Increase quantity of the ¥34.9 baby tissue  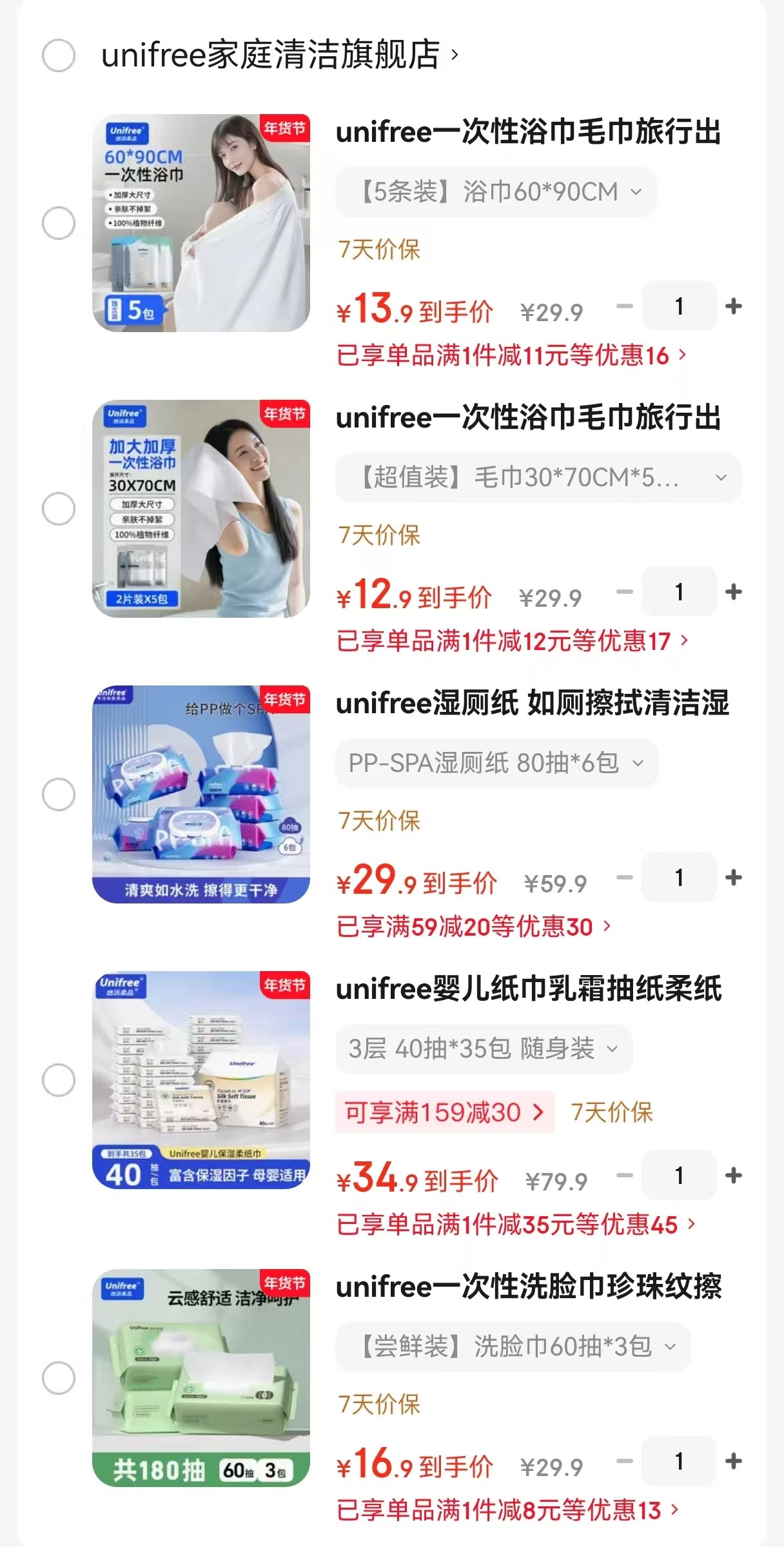pos(733,1176)
